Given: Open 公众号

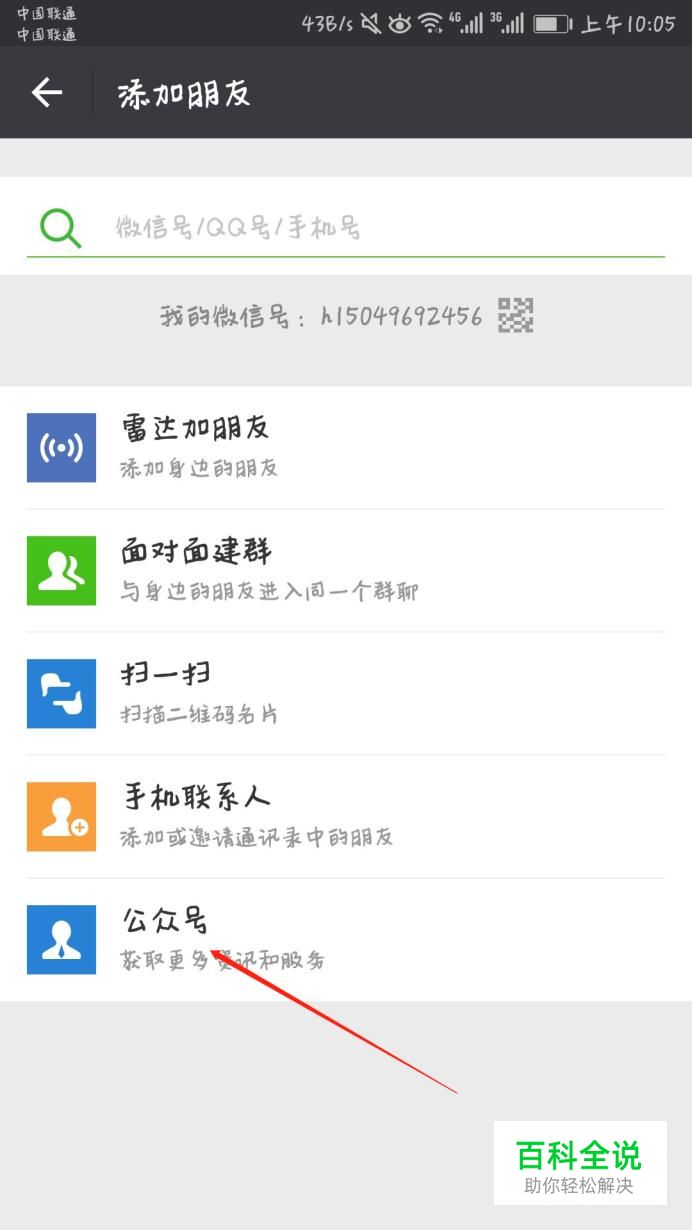Looking at the screenshot, I should pyautogui.click(x=346, y=939).
